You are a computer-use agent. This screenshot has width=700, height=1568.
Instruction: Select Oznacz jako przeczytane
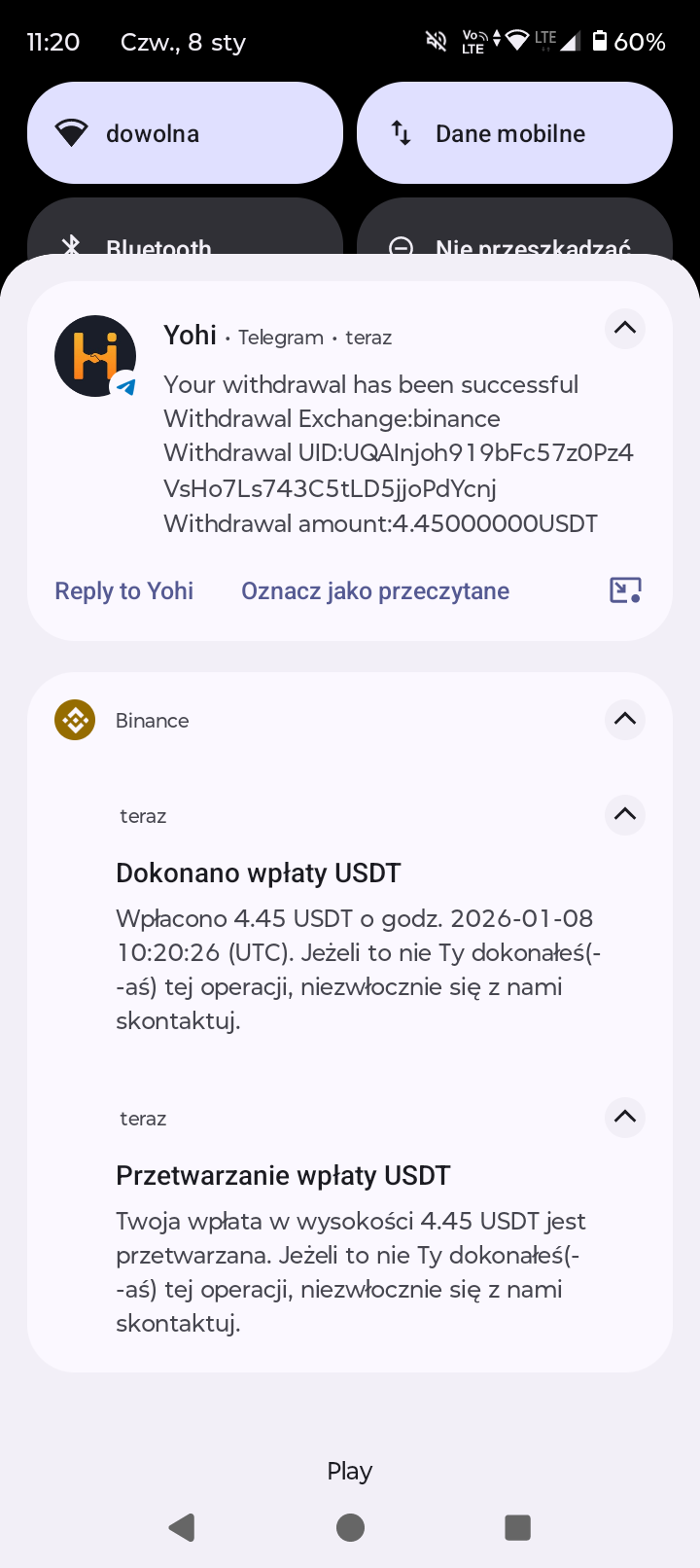click(375, 591)
